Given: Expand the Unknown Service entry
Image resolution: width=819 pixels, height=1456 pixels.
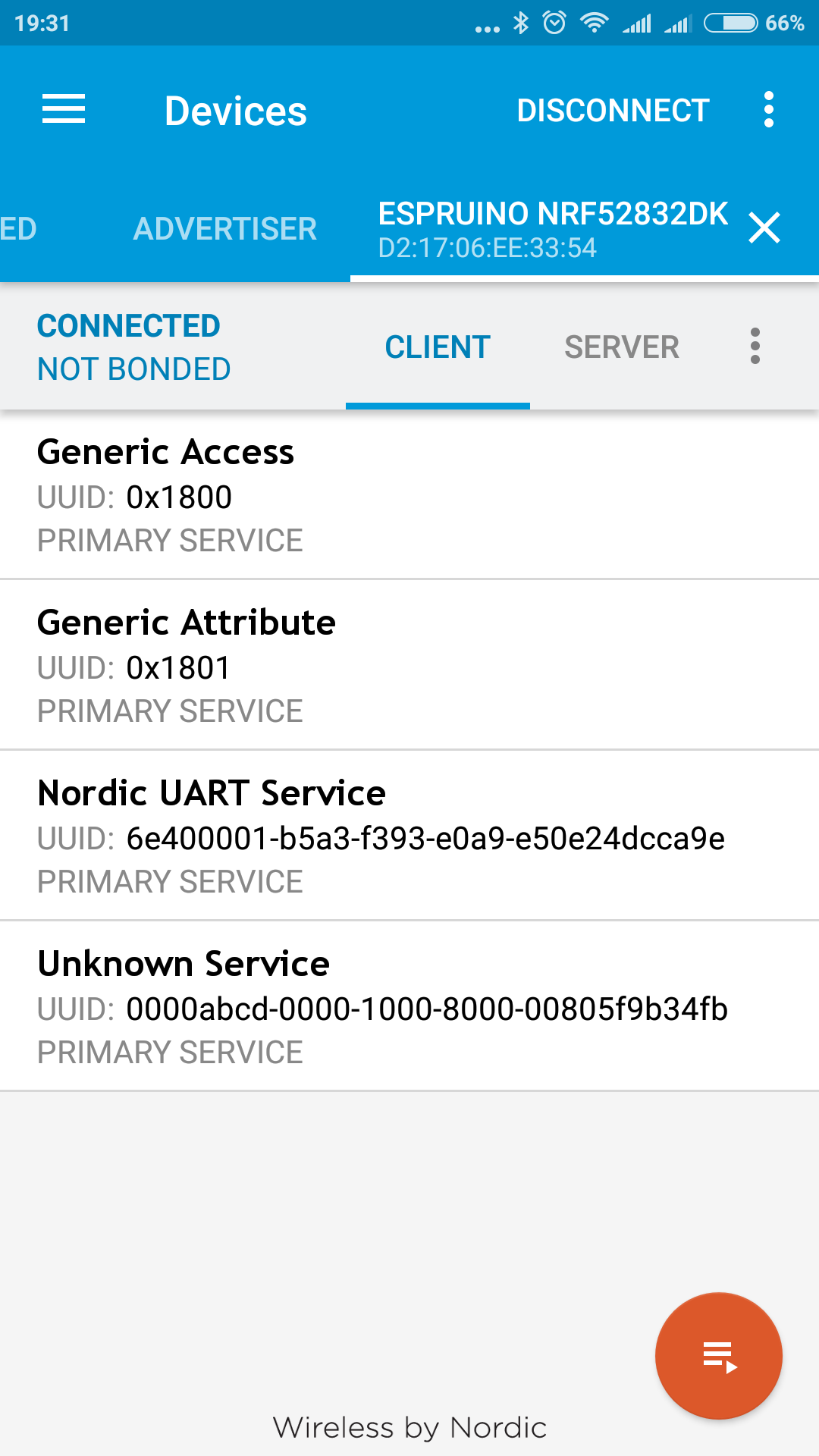Looking at the screenshot, I should [409, 1006].
